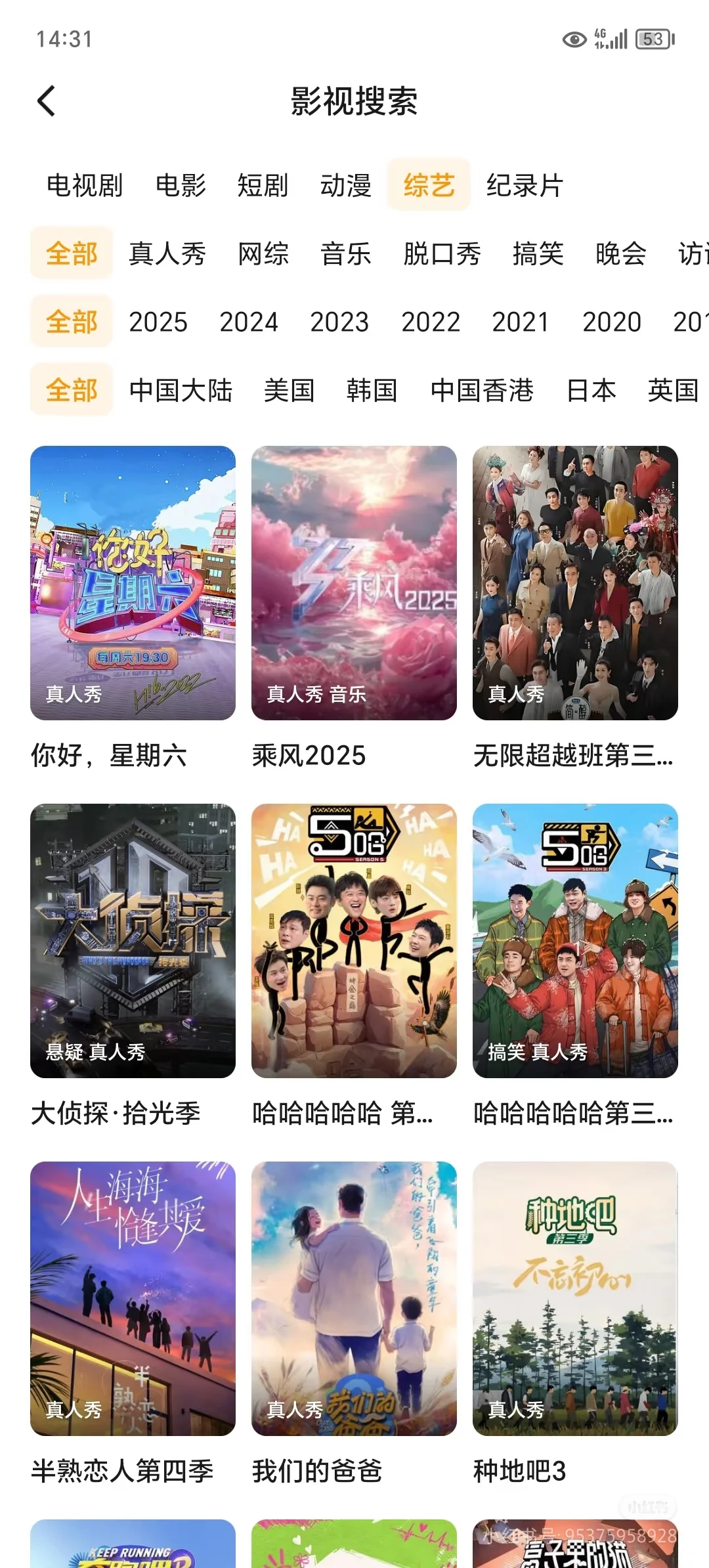Filter variety shows by 真人秀
The image size is (709, 1568).
coord(167,253)
